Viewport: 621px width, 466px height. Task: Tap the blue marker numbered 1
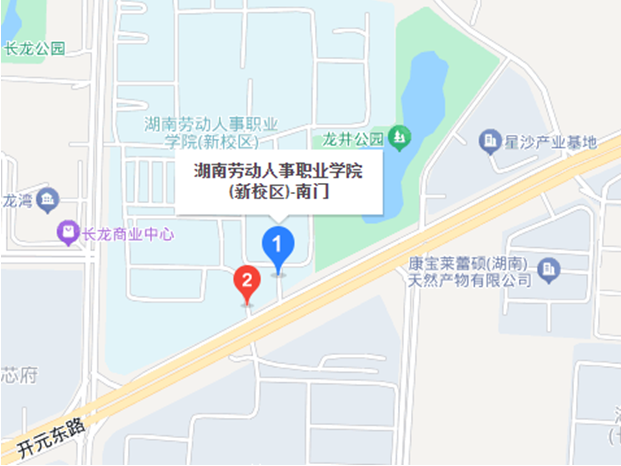point(278,244)
